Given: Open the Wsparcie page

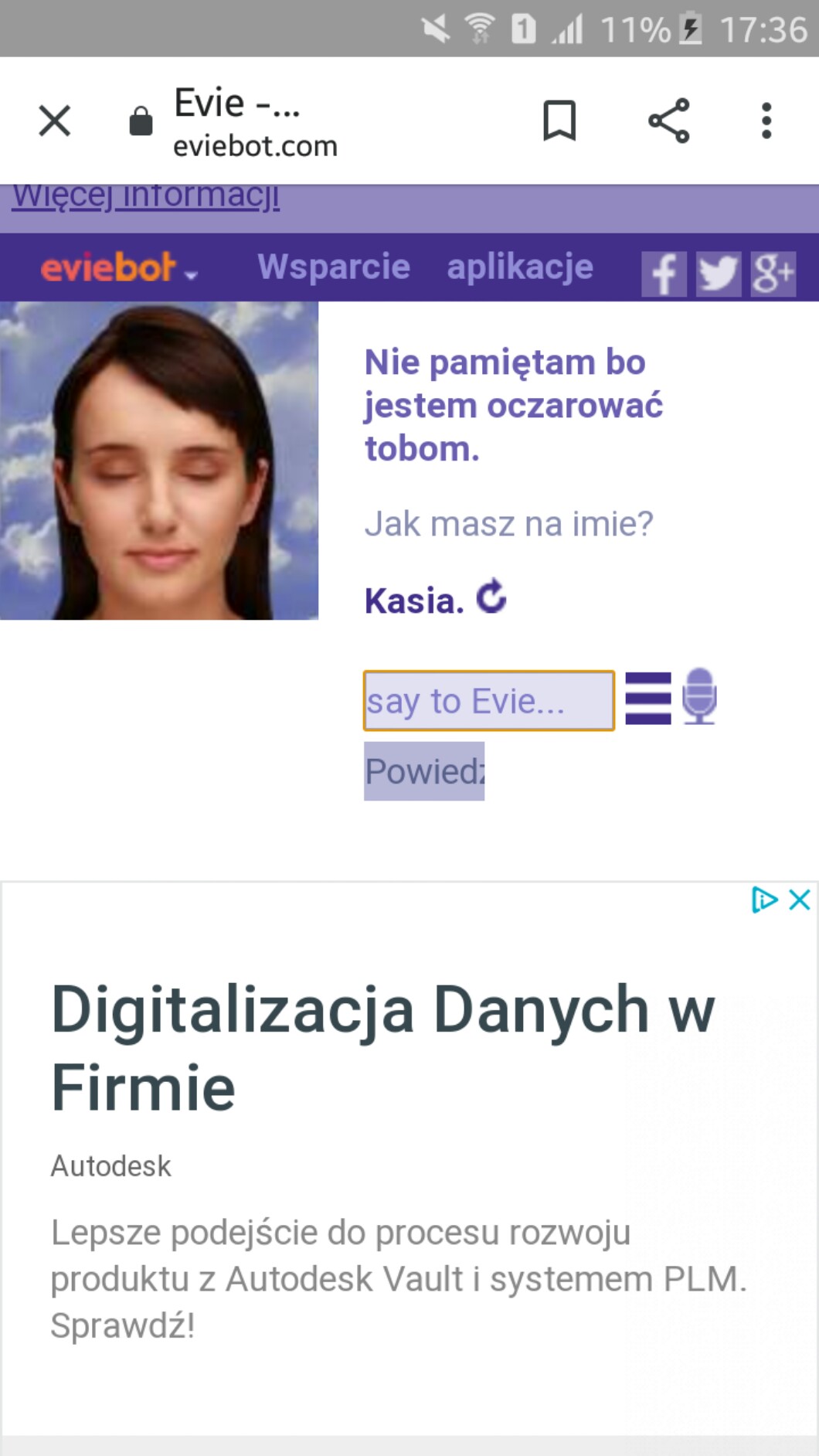Looking at the screenshot, I should 334,267.
